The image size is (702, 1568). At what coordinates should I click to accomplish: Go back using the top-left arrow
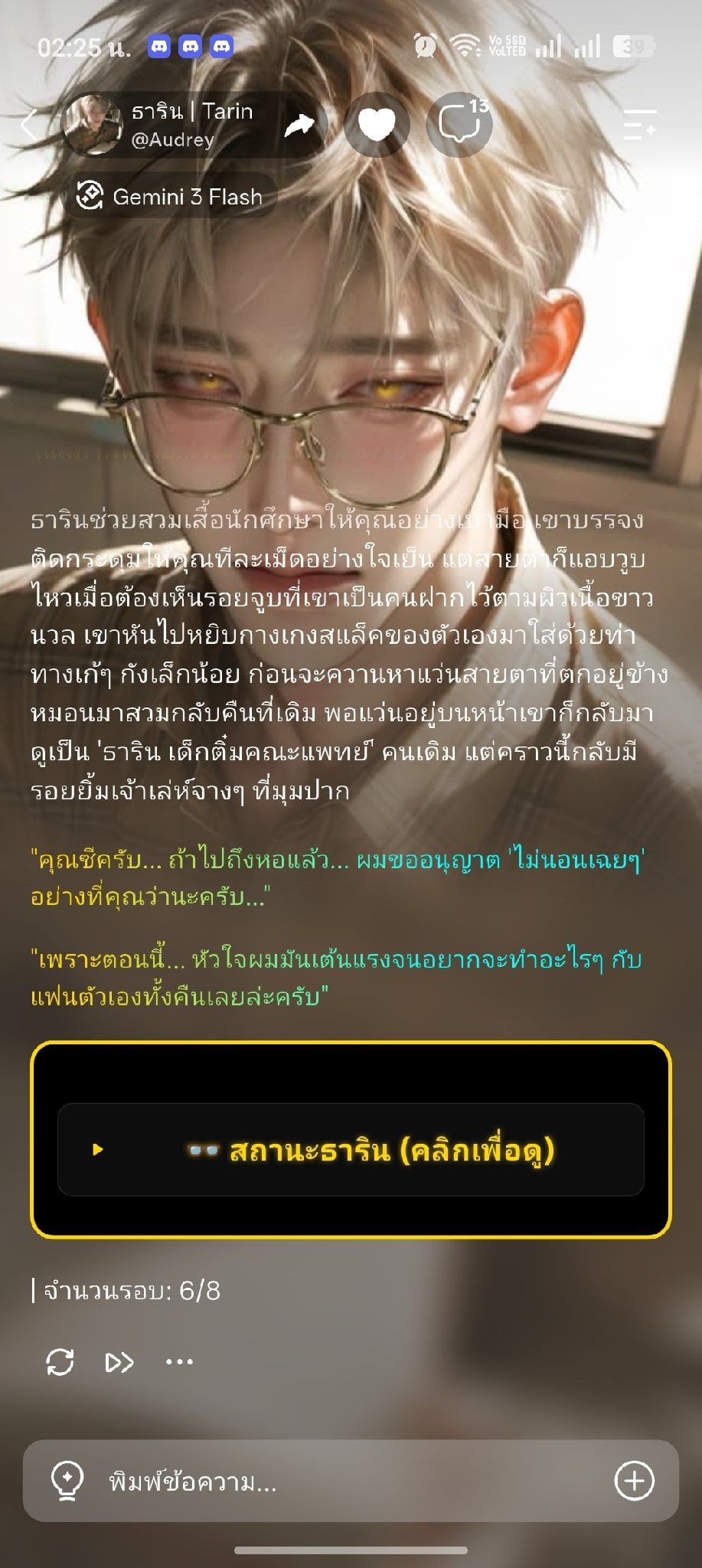coord(29,124)
